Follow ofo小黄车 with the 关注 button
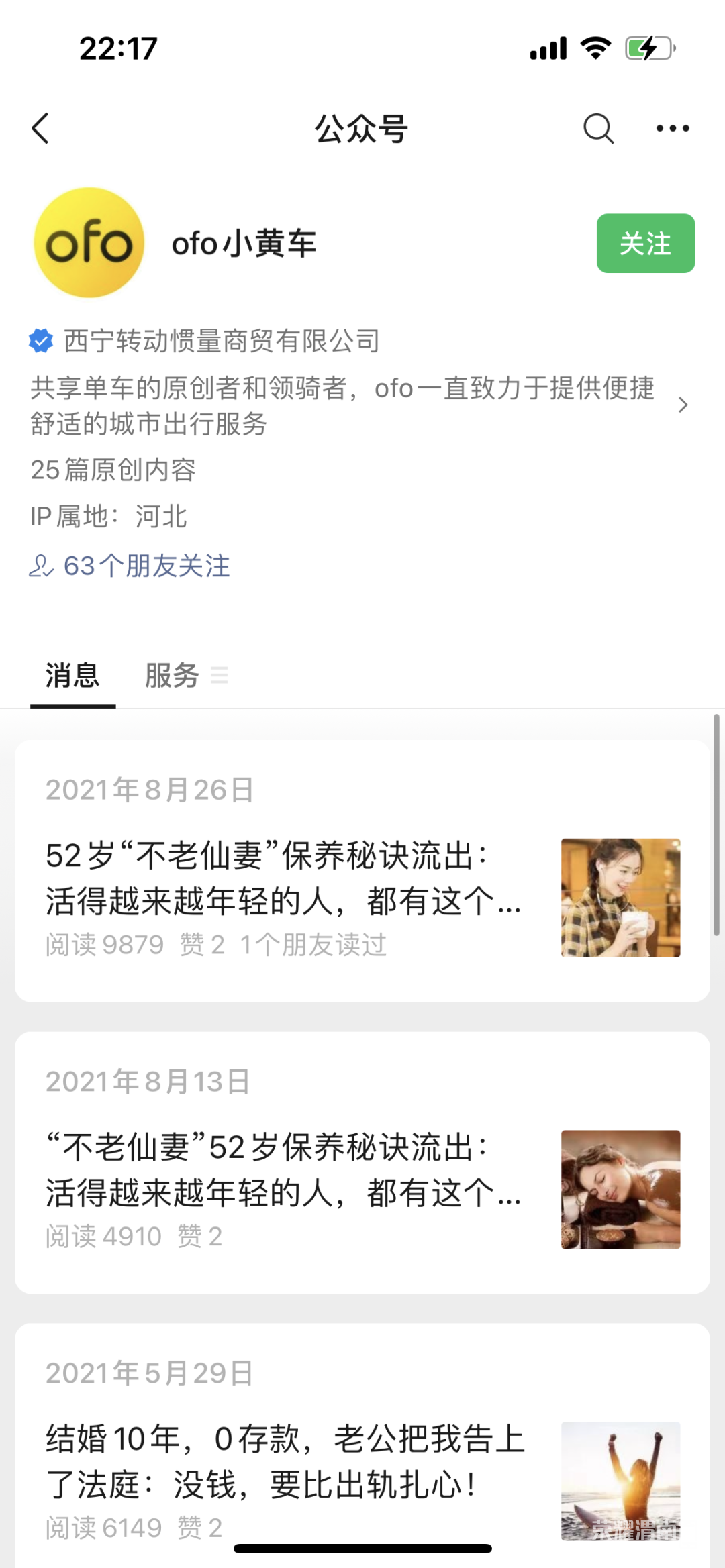725x1568 pixels. tap(645, 244)
